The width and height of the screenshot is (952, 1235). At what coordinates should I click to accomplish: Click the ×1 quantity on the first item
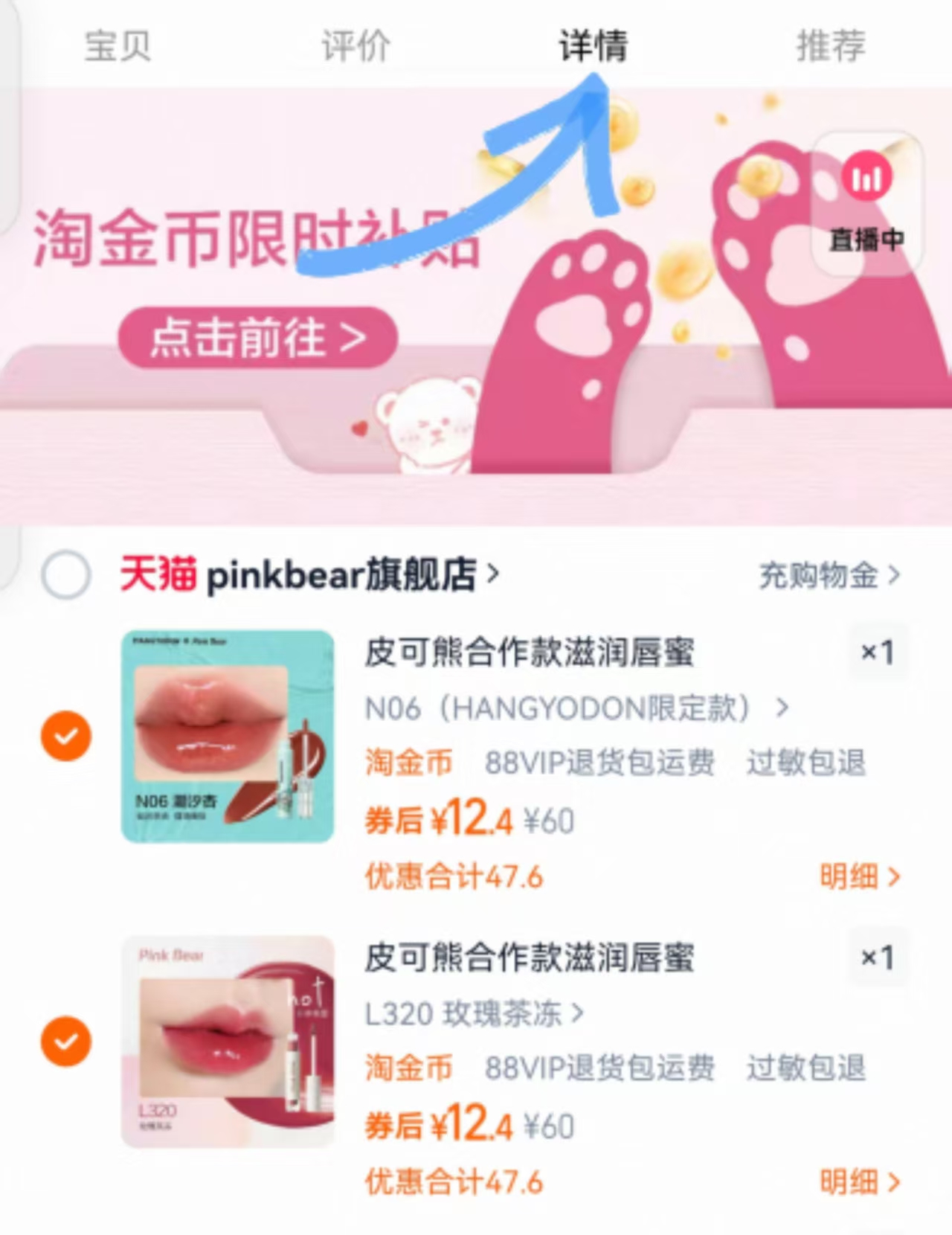[x=878, y=653]
